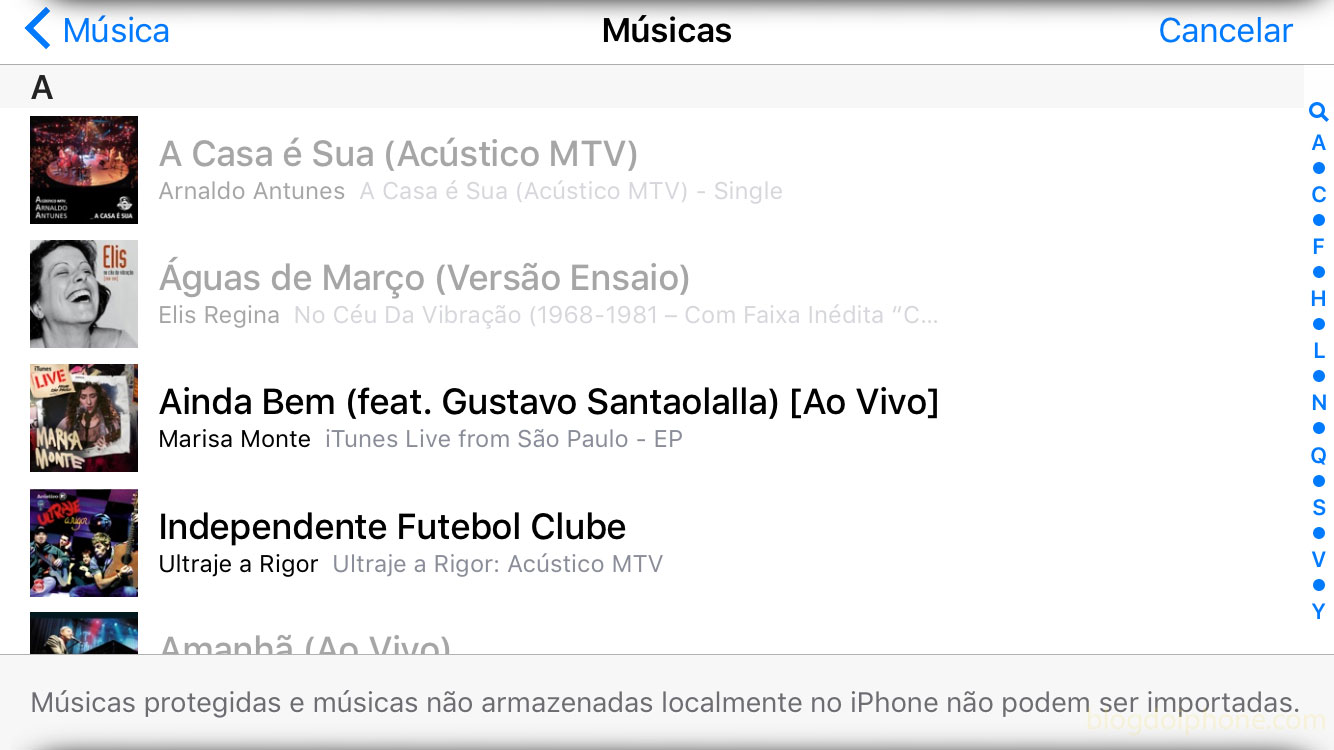Jump to letter Y in index

(x=1318, y=611)
